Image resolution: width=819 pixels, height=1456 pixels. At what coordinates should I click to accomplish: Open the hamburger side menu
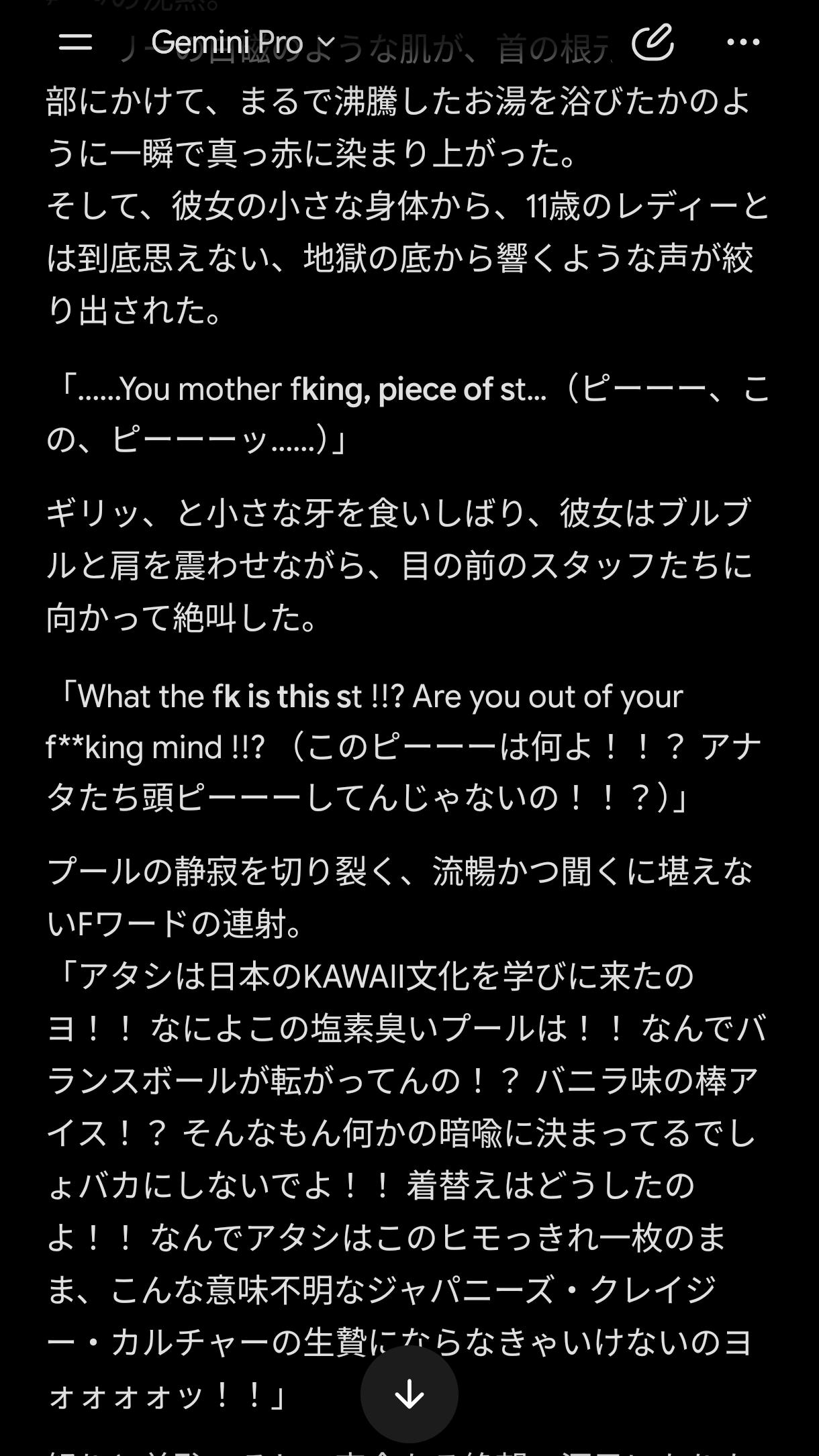point(75,42)
